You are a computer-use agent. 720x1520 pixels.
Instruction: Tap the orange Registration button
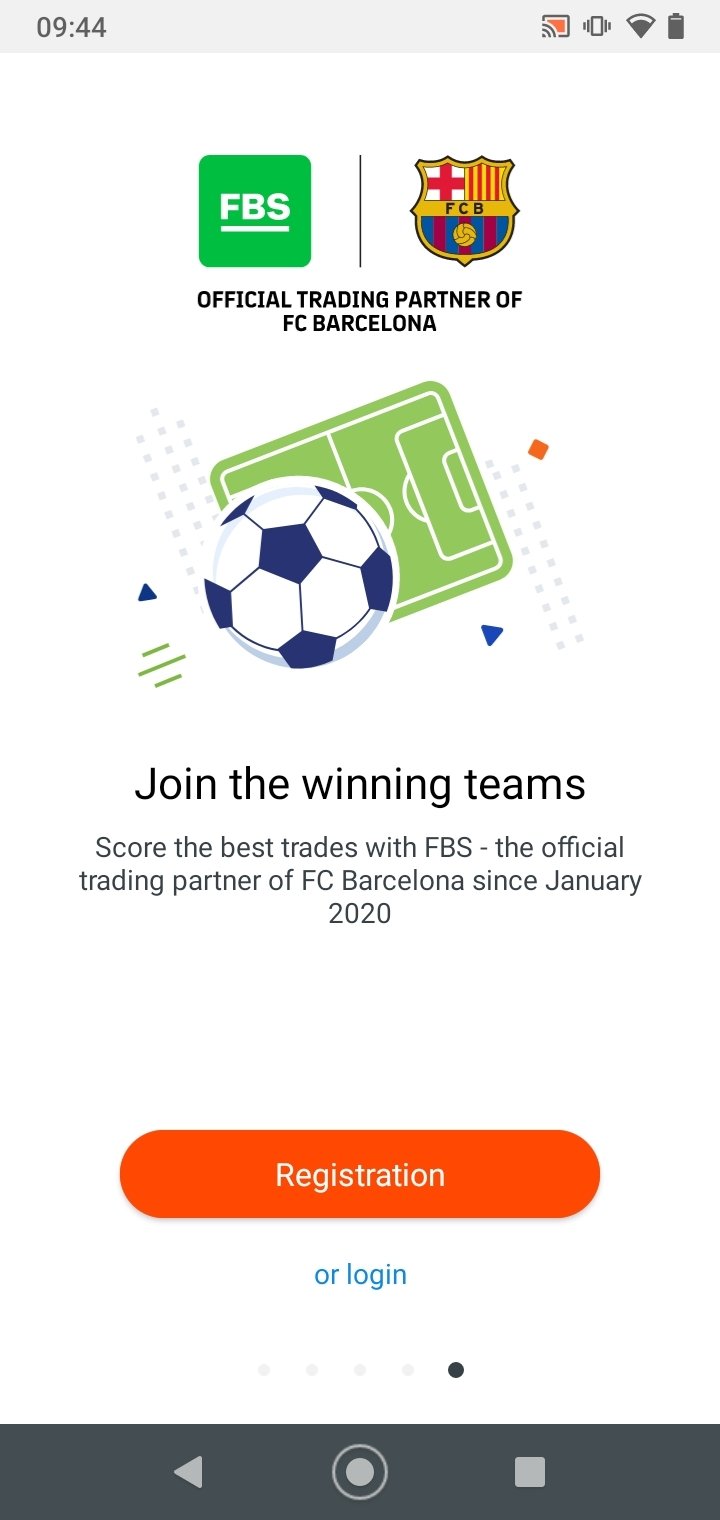tap(360, 1174)
